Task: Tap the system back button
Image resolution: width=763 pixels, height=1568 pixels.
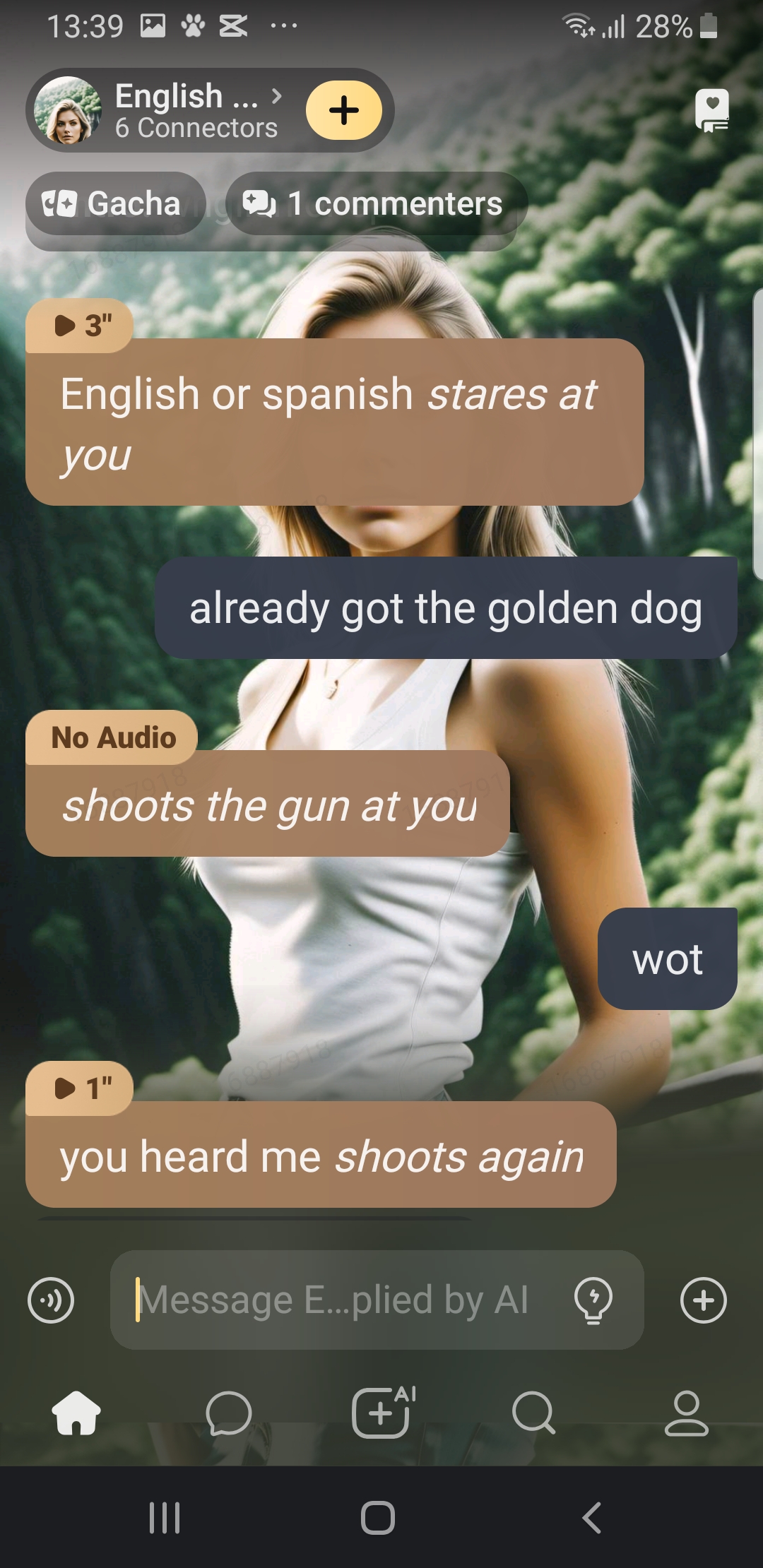Action: pyautogui.click(x=592, y=1517)
